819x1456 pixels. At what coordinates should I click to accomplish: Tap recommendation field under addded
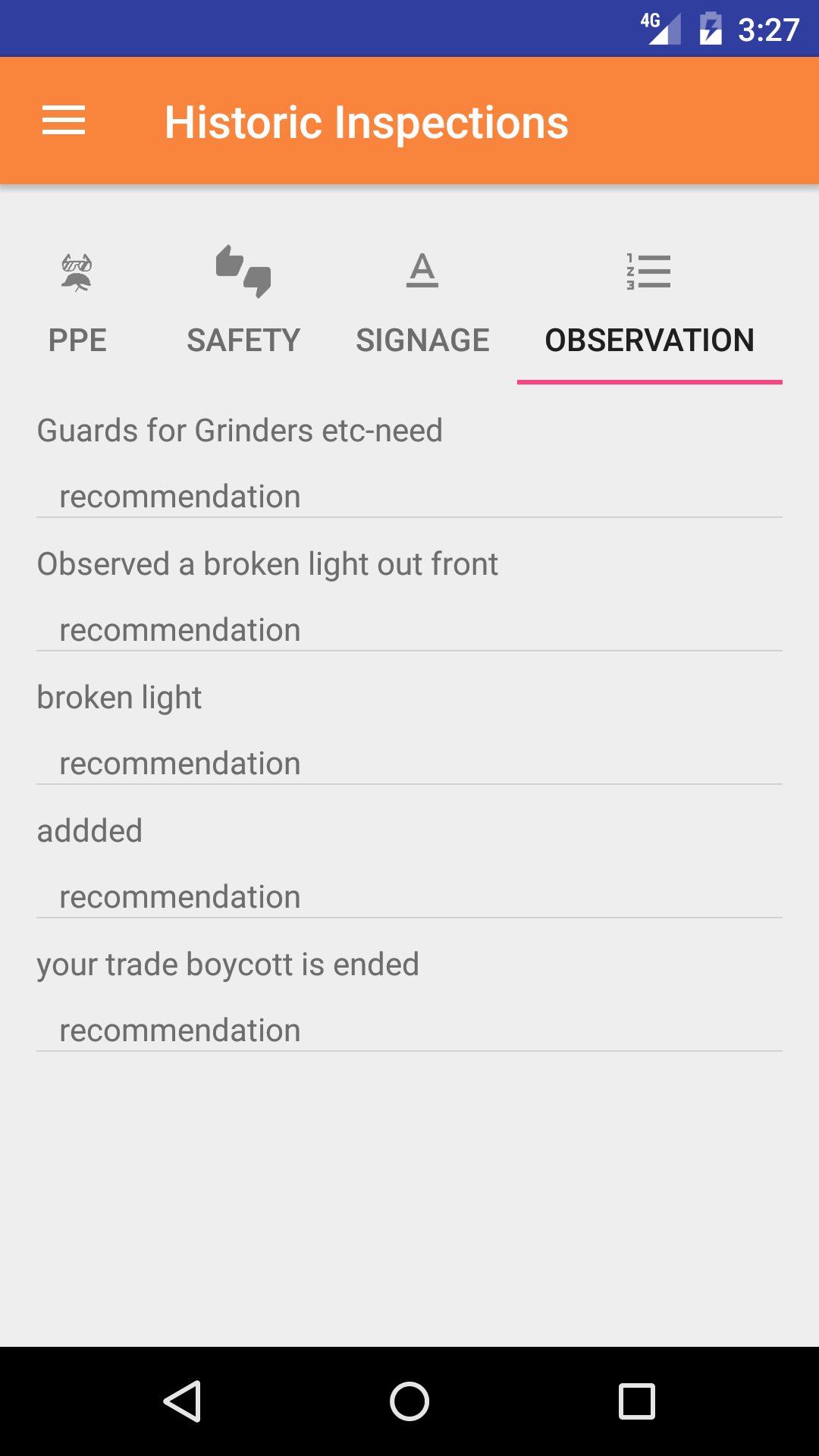click(x=409, y=897)
